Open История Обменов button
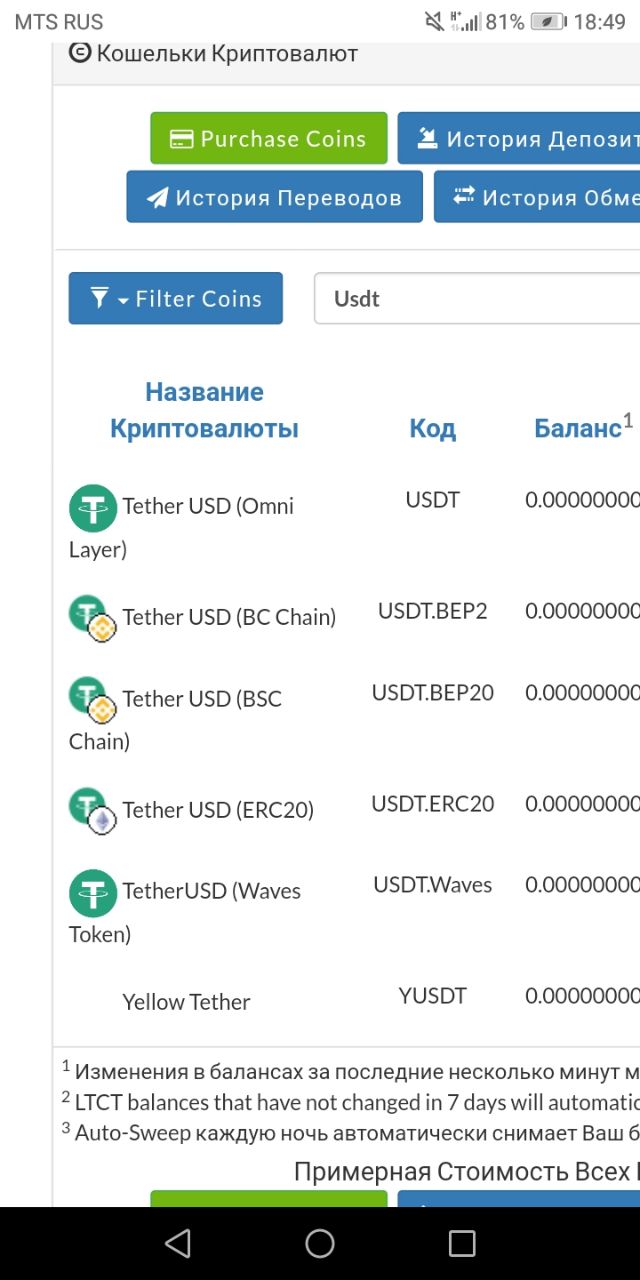Viewport: 640px width, 1280px height. point(538,198)
